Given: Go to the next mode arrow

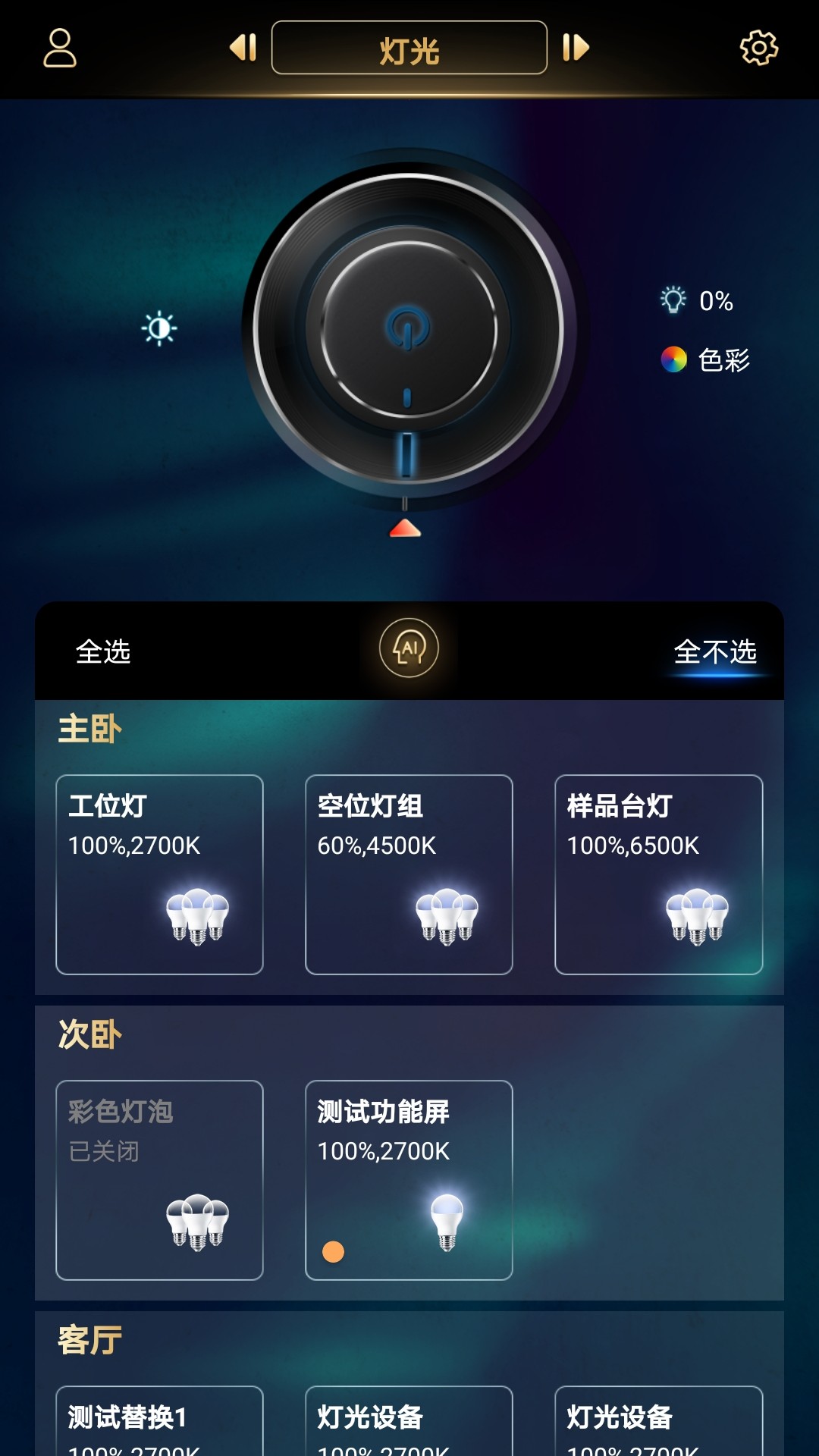Looking at the screenshot, I should pyautogui.click(x=576, y=48).
